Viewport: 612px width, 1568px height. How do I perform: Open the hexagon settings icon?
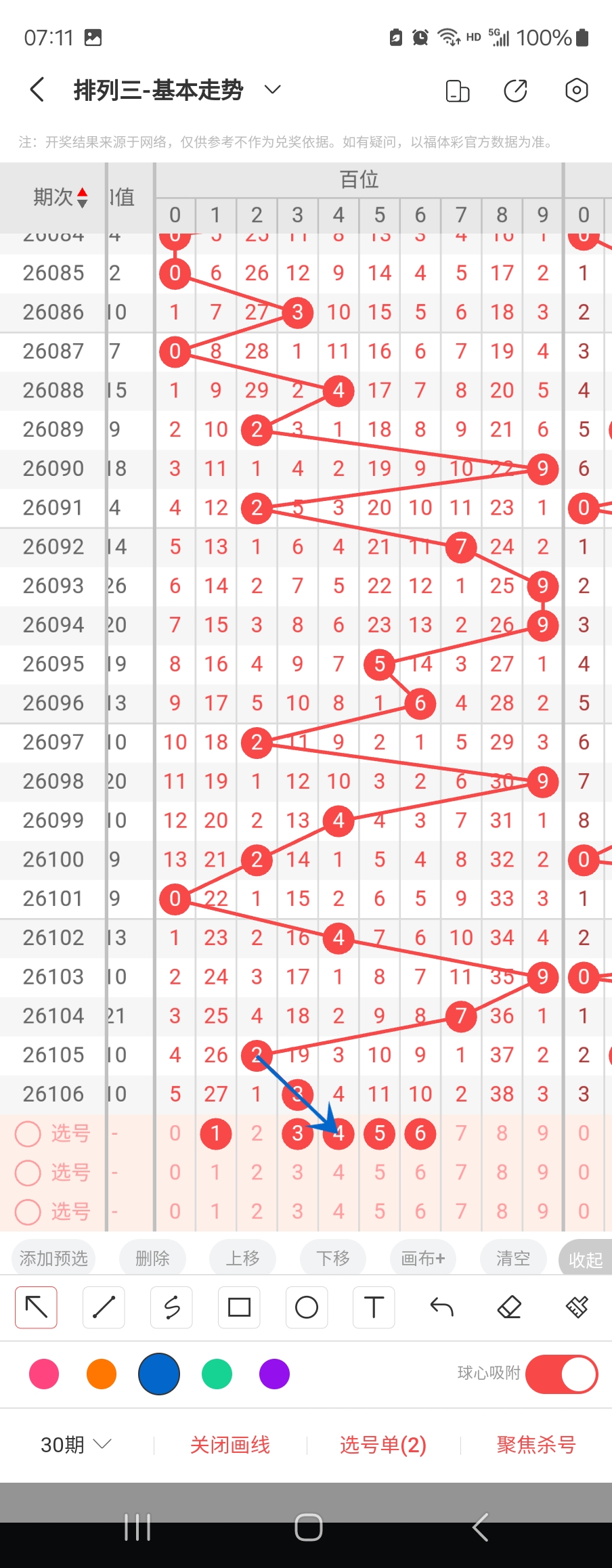(x=576, y=90)
